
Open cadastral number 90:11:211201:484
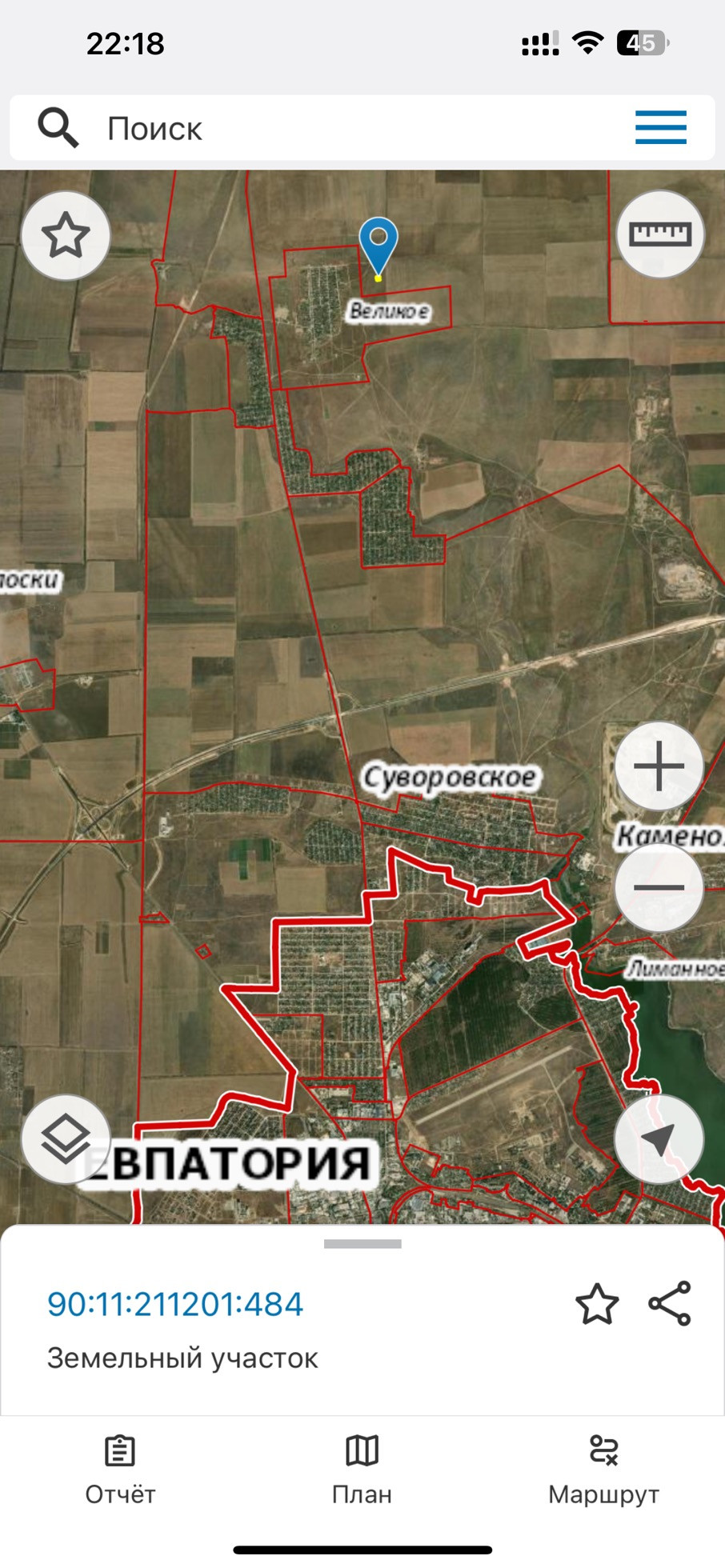coord(175,1304)
